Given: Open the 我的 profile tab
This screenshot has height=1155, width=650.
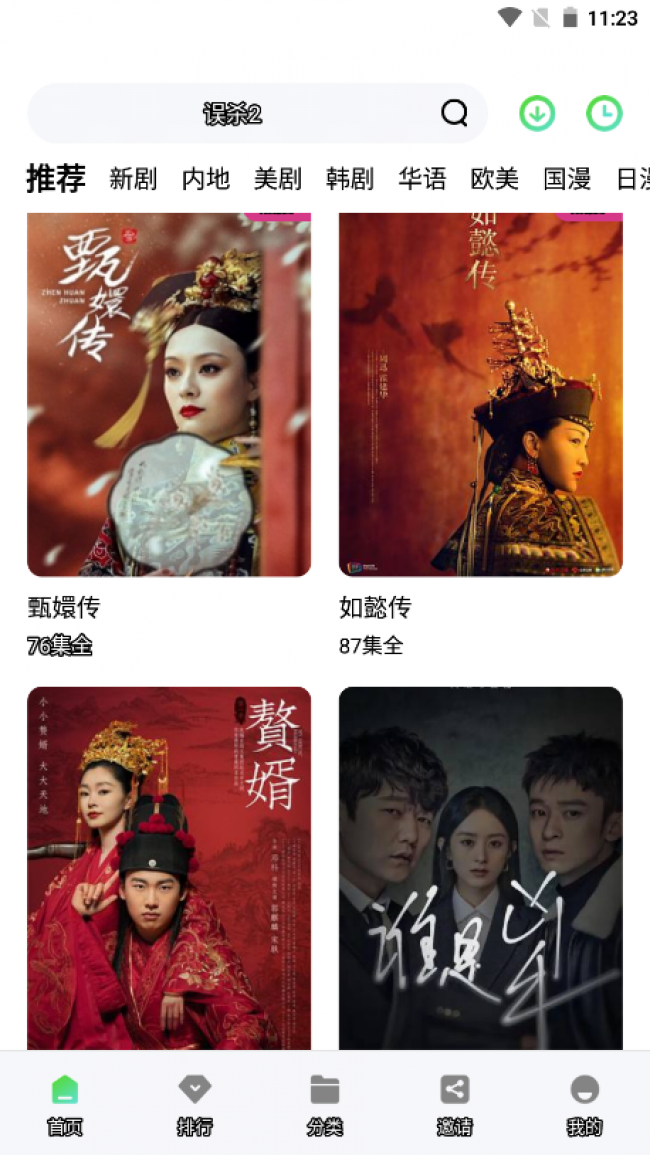Looking at the screenshot, I should (585, 1104).
